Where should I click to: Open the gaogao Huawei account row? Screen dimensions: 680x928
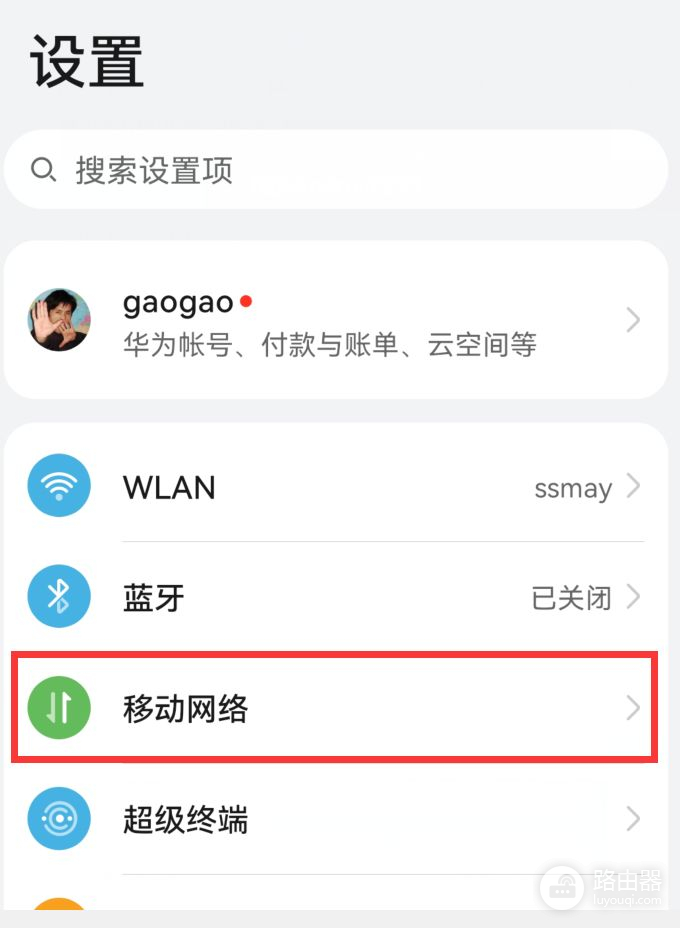coord(336,320)
